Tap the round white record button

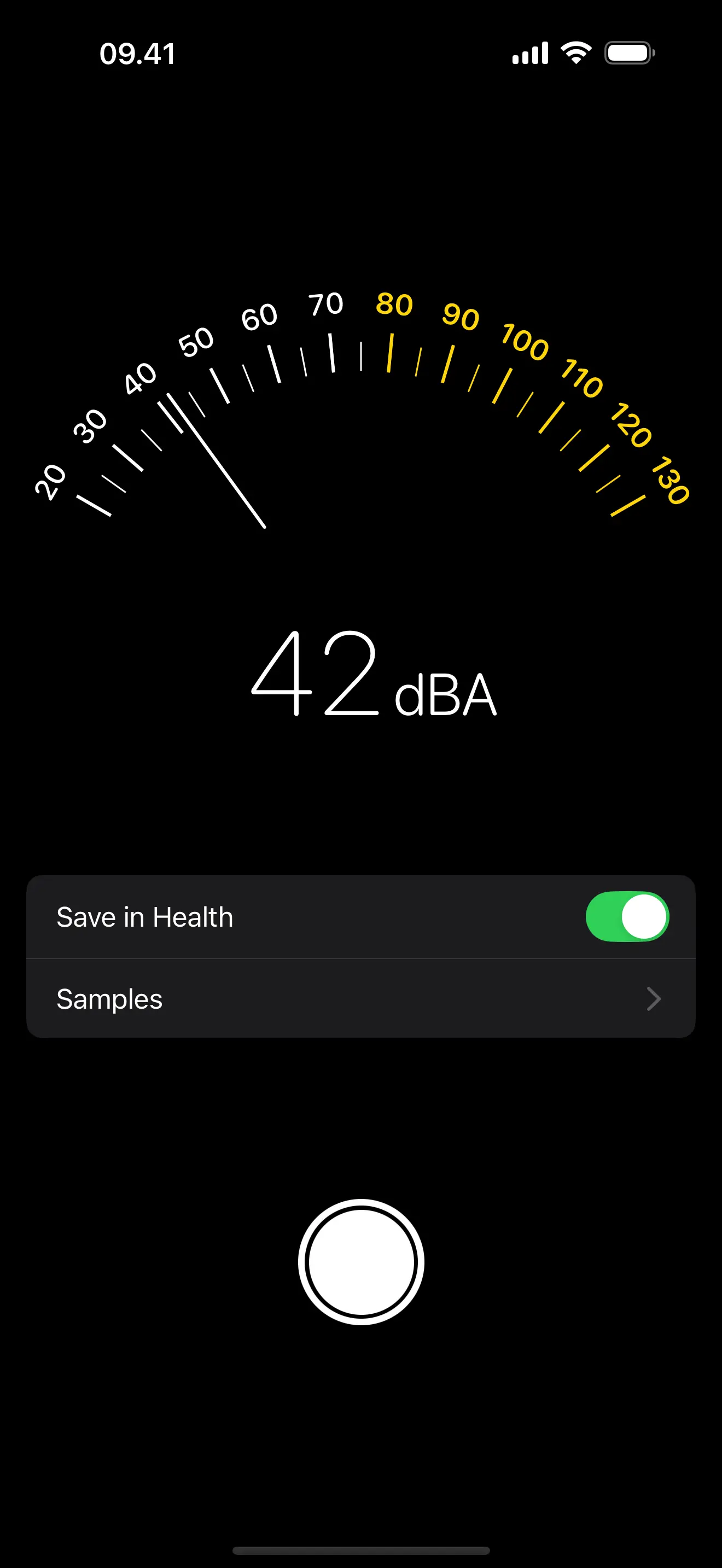(x=361, y=1262)
